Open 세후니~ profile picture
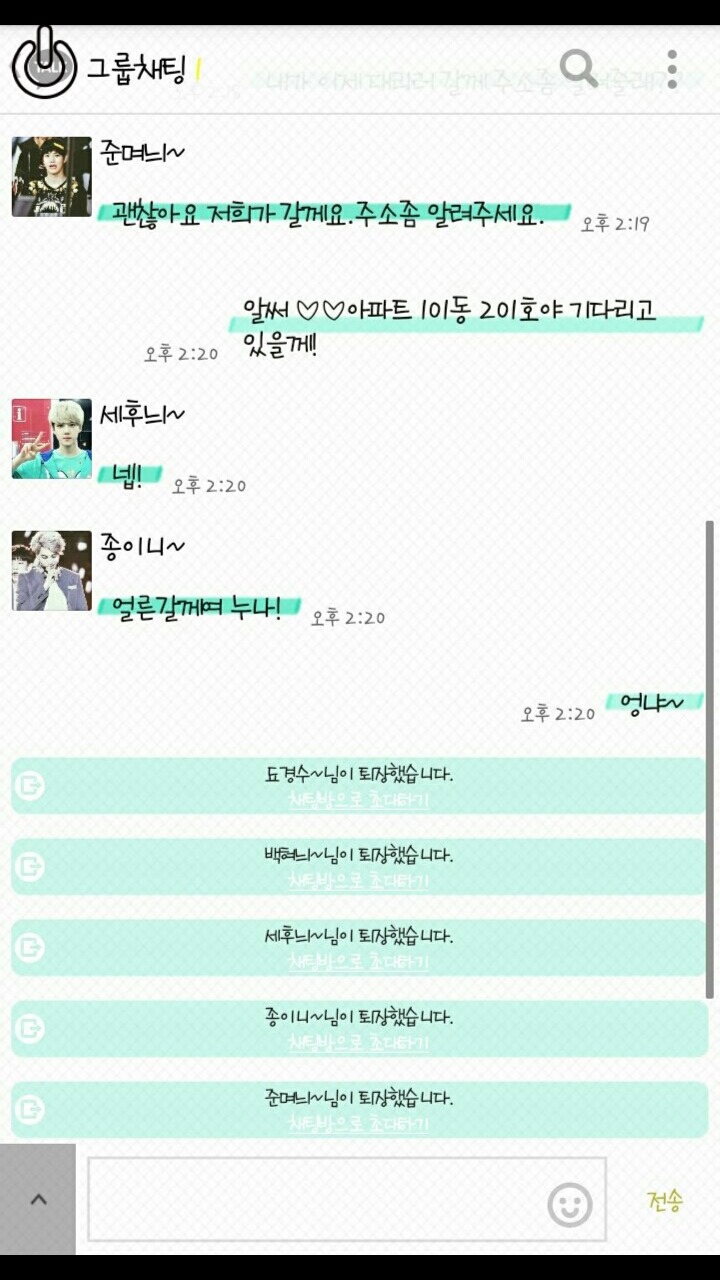Image resolution: width=720 pixels, height=1280 pixels. click(51, 439)
